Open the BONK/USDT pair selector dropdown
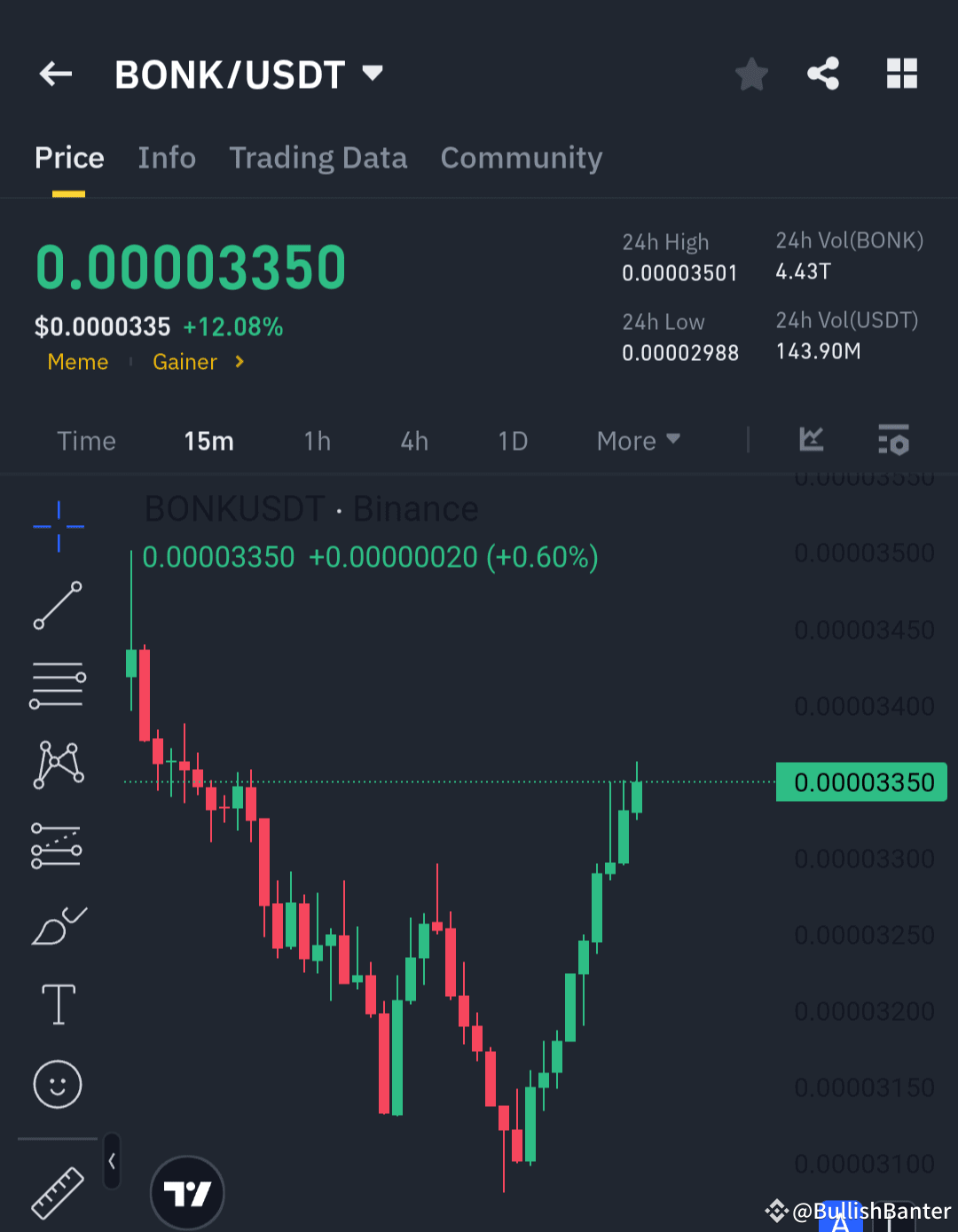This screenshot has height=1232, width=958. [x=372, y=74]
